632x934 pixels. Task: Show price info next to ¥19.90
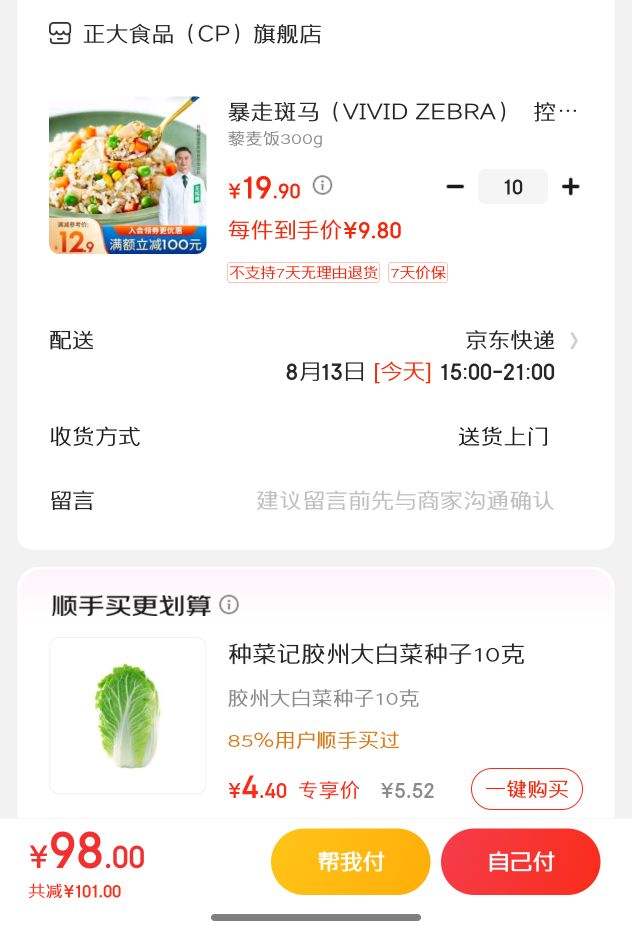pos(322,186)
